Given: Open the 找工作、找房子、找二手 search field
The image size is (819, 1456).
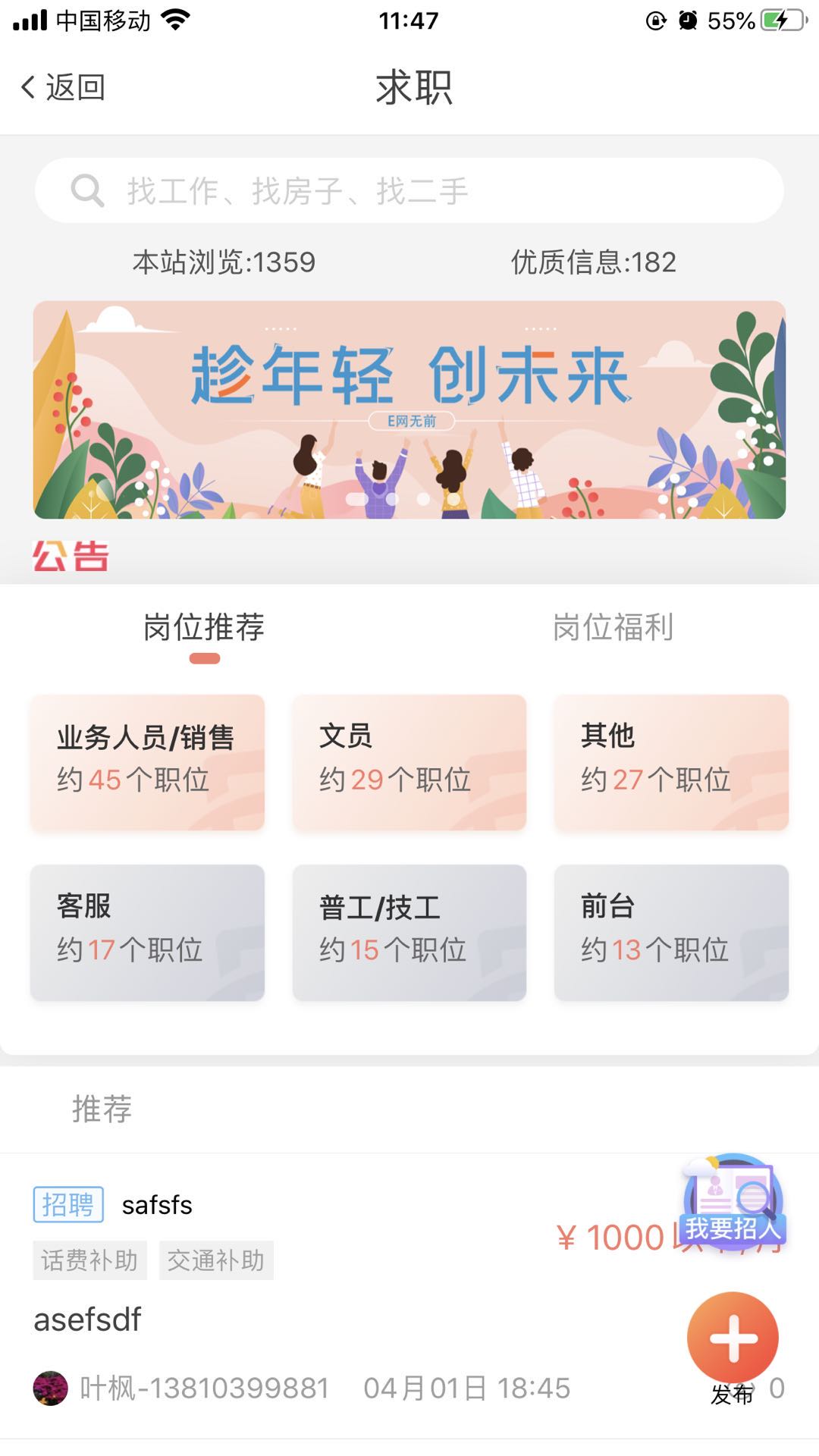Looking at the screenshot, I should coord(409,190).
